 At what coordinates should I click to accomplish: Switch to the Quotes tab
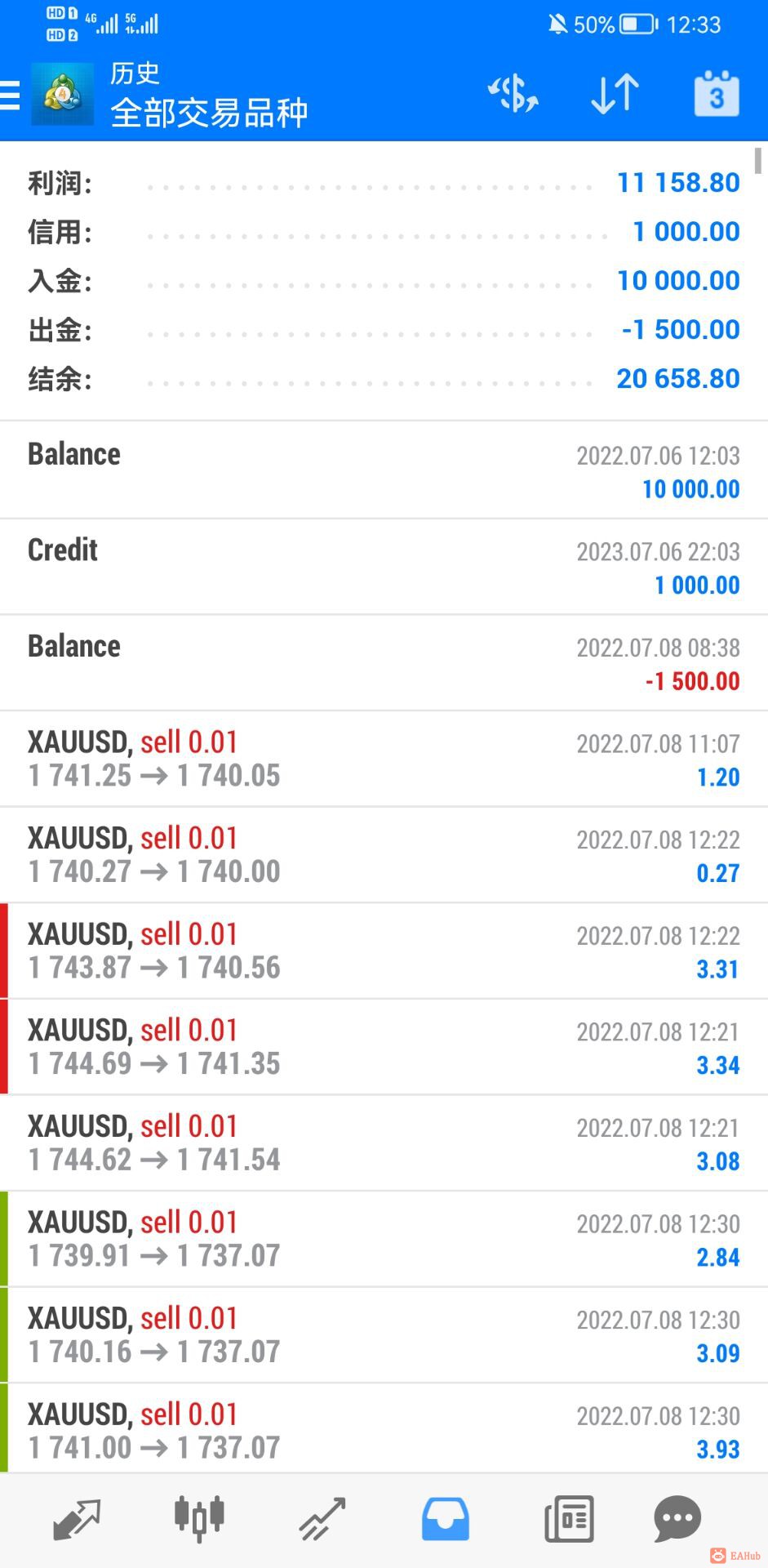tap(76, 1520)
